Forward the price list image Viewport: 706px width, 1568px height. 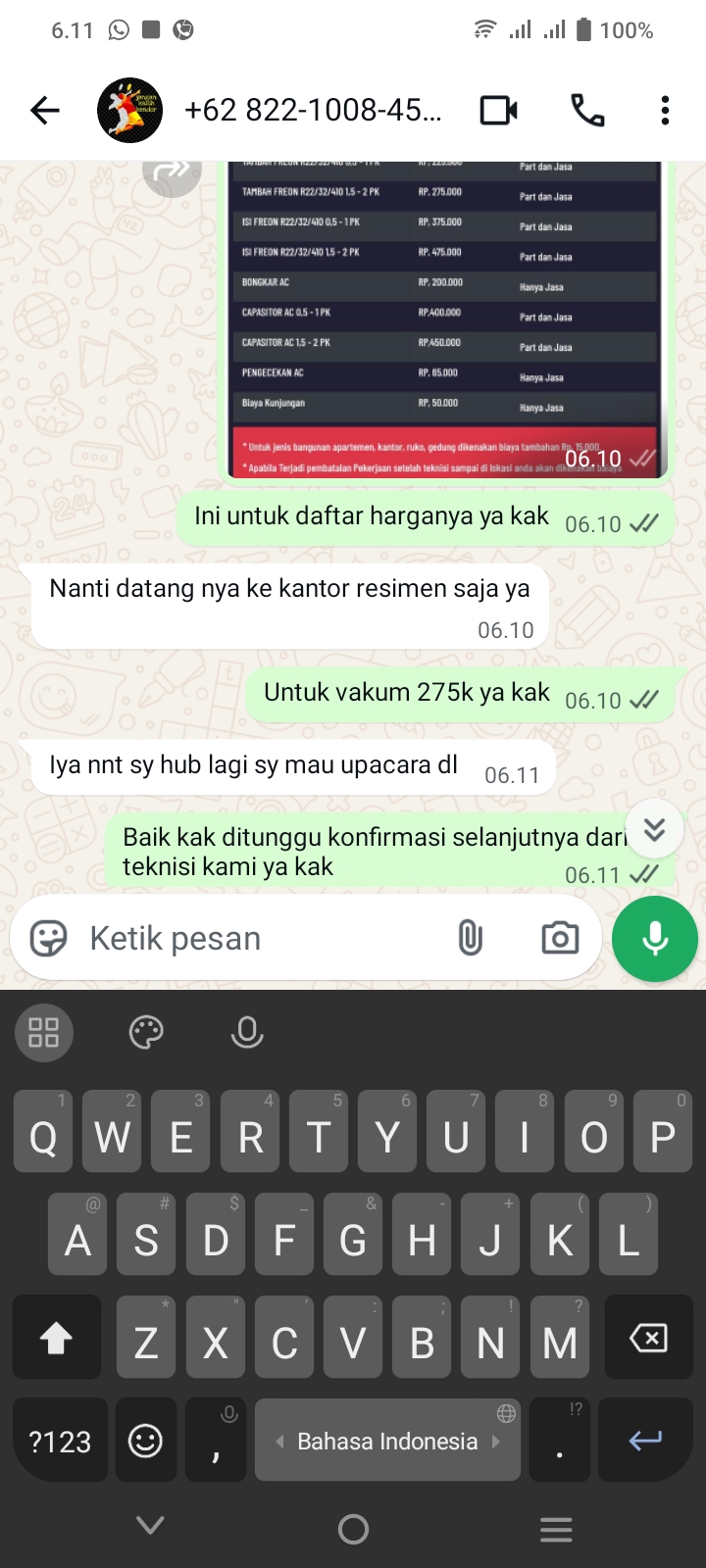coord(172,173)
